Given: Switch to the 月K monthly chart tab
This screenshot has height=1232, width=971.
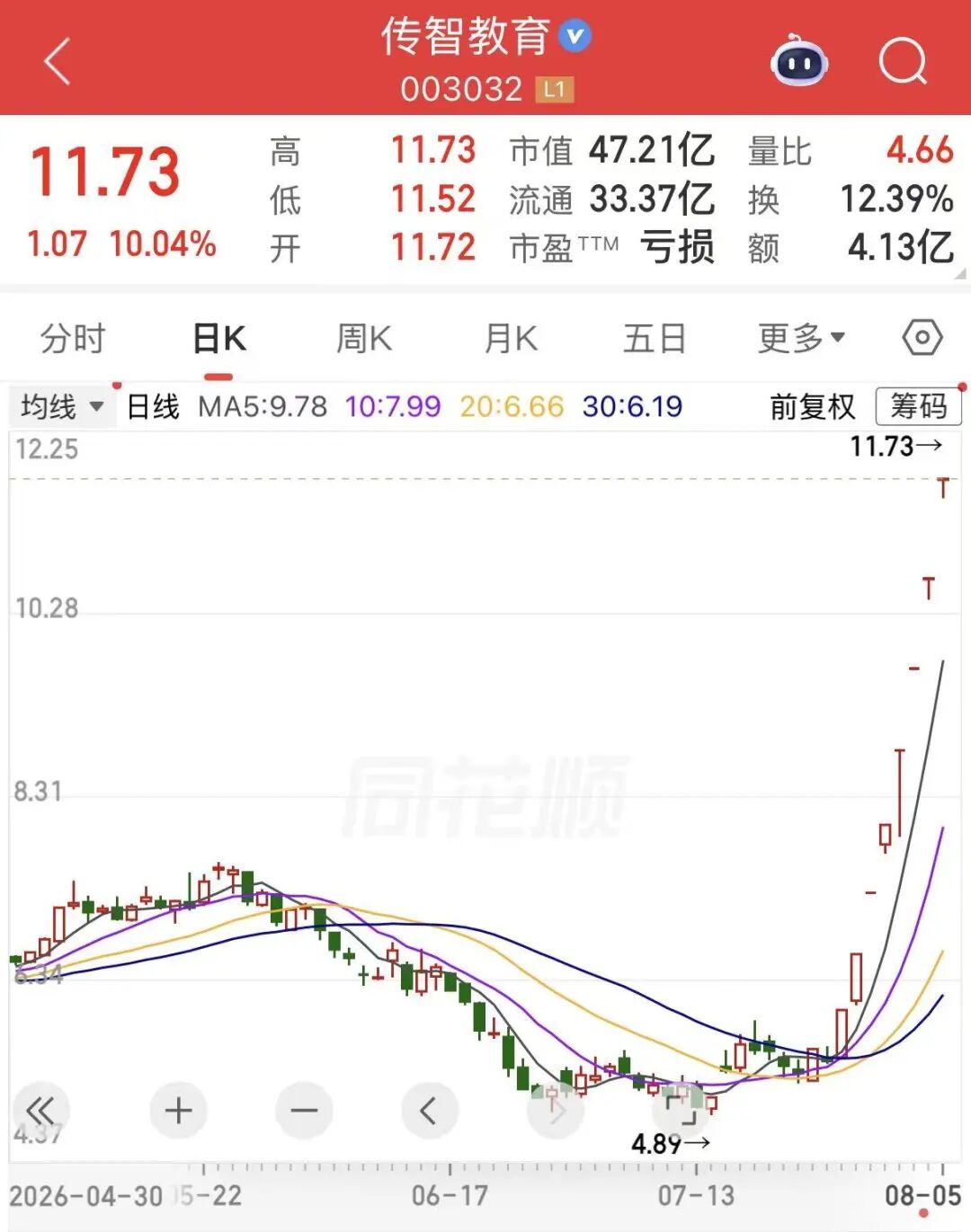Looking at the screenshot, I should pyautogui.click(x=511, y=339).
